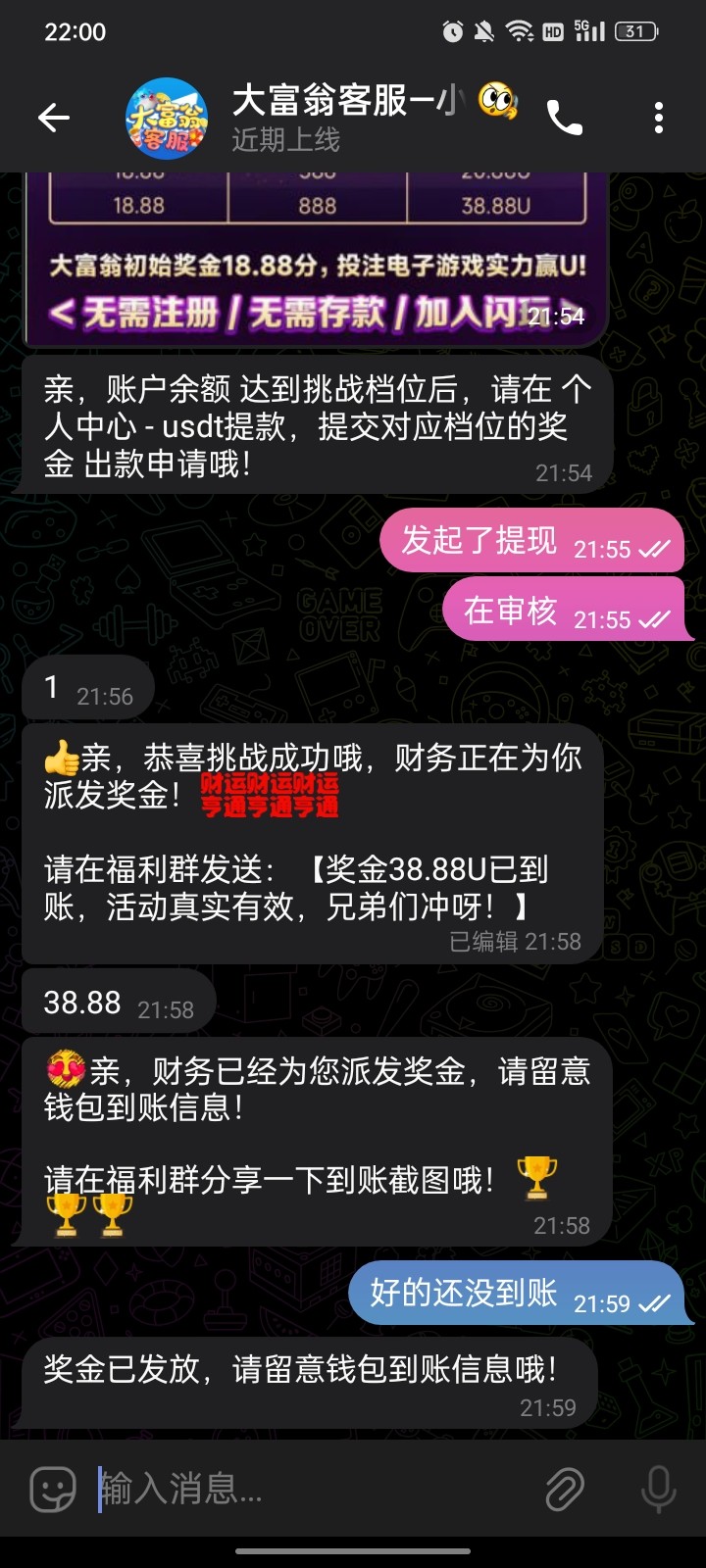This screenshot has height=1568, width=706.
Task: Tap the microphone to record voice
Action: pos(658,1490)
